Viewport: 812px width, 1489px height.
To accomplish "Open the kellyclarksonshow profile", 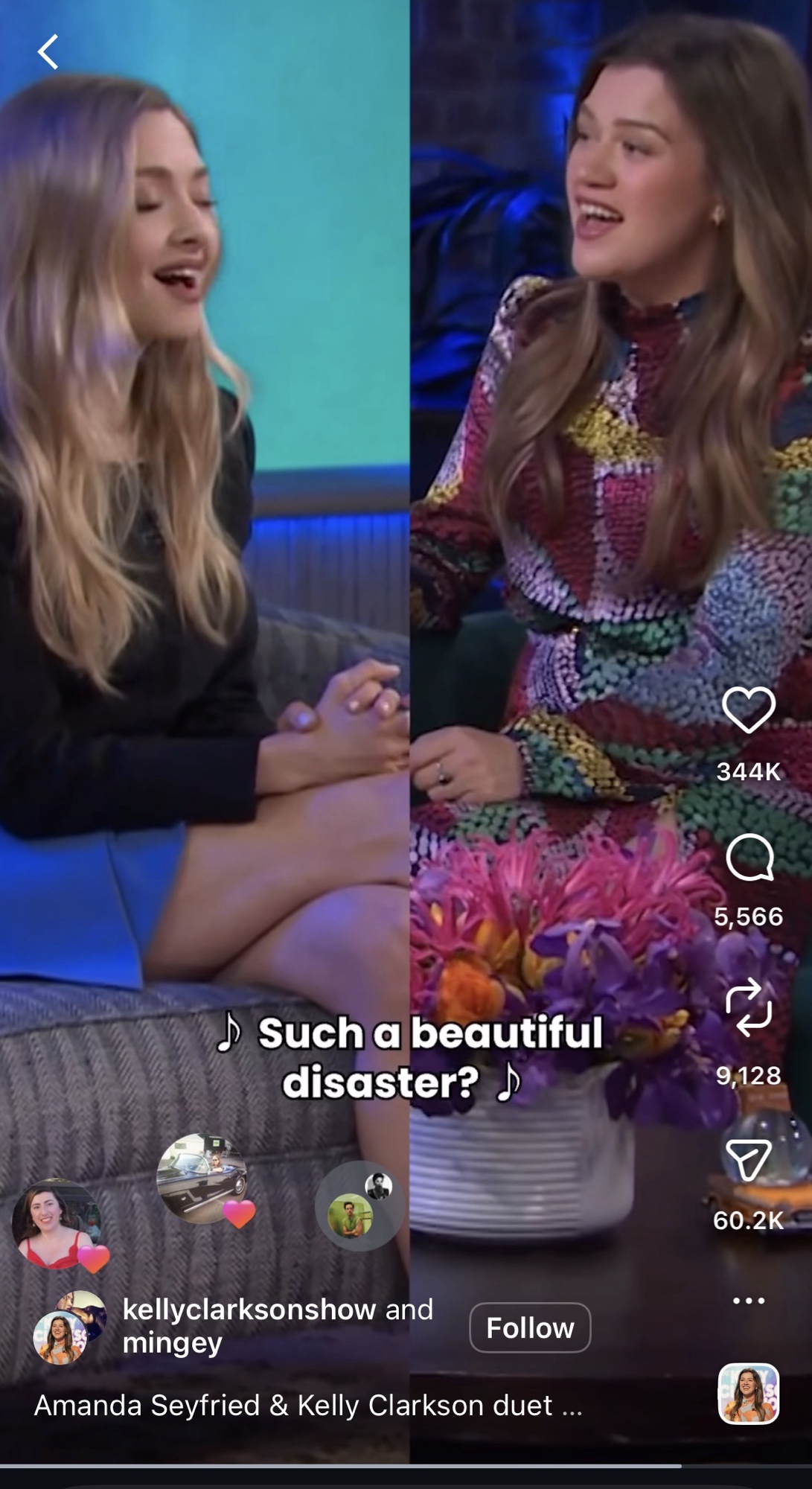I will click(x=249, y=1310).
